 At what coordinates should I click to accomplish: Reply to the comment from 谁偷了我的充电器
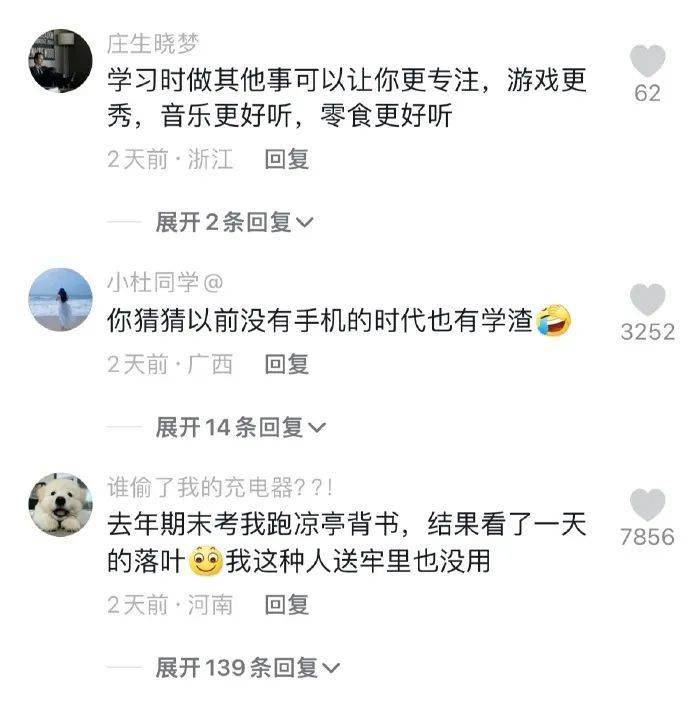click(x=287, y=604)
